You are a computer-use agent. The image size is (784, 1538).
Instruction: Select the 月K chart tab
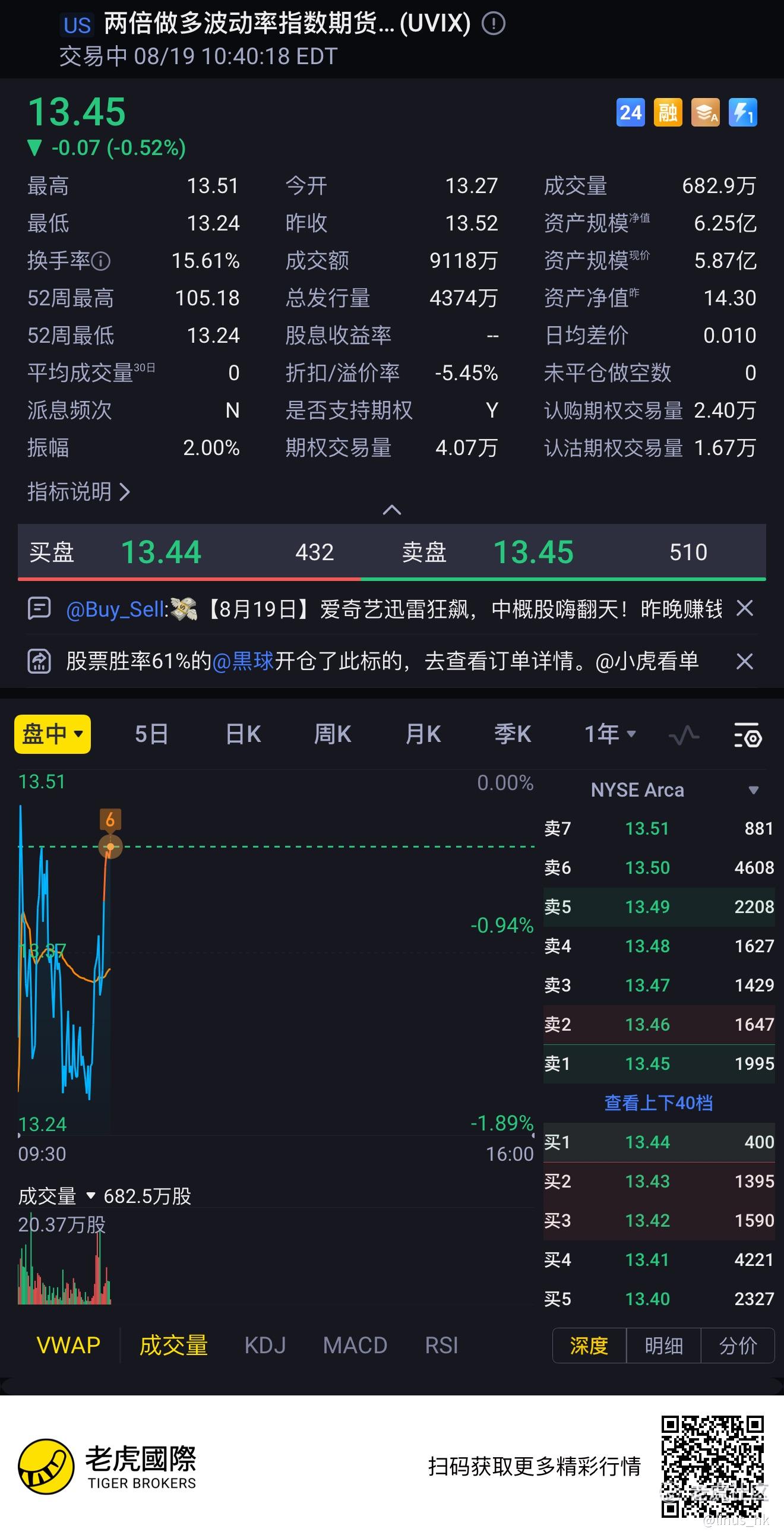click(x=423, y=734)
